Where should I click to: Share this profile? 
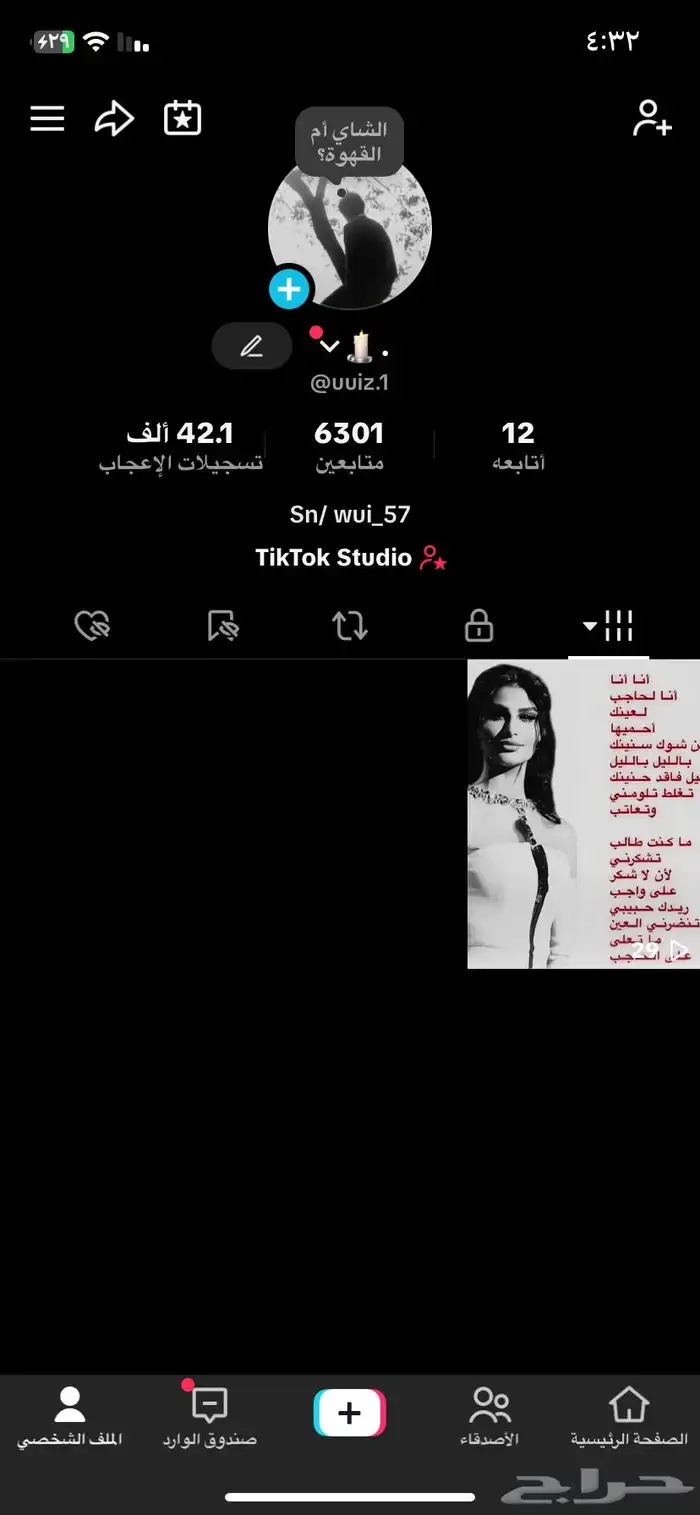coord(114,119)
